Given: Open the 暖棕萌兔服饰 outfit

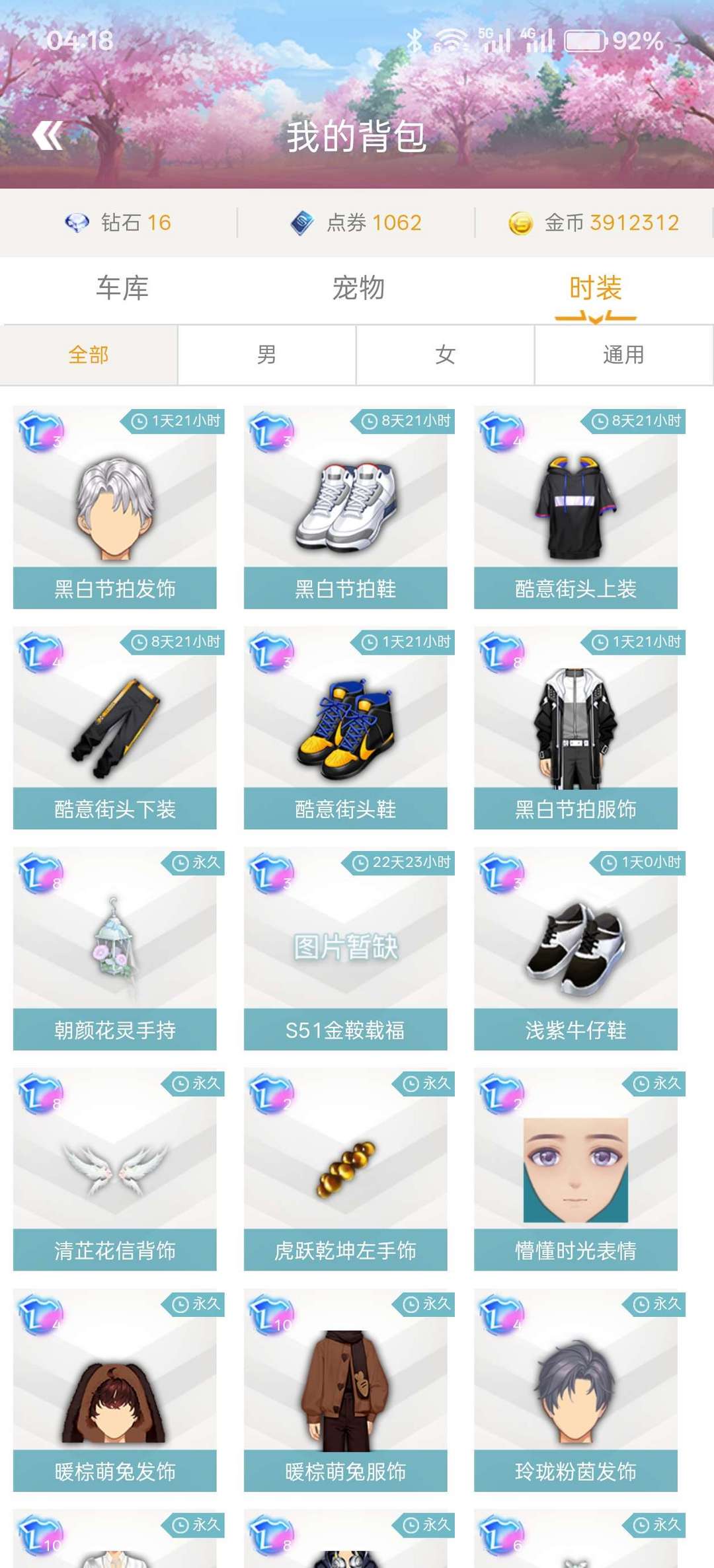Looking at the screenshot, I should point(345,1390).
